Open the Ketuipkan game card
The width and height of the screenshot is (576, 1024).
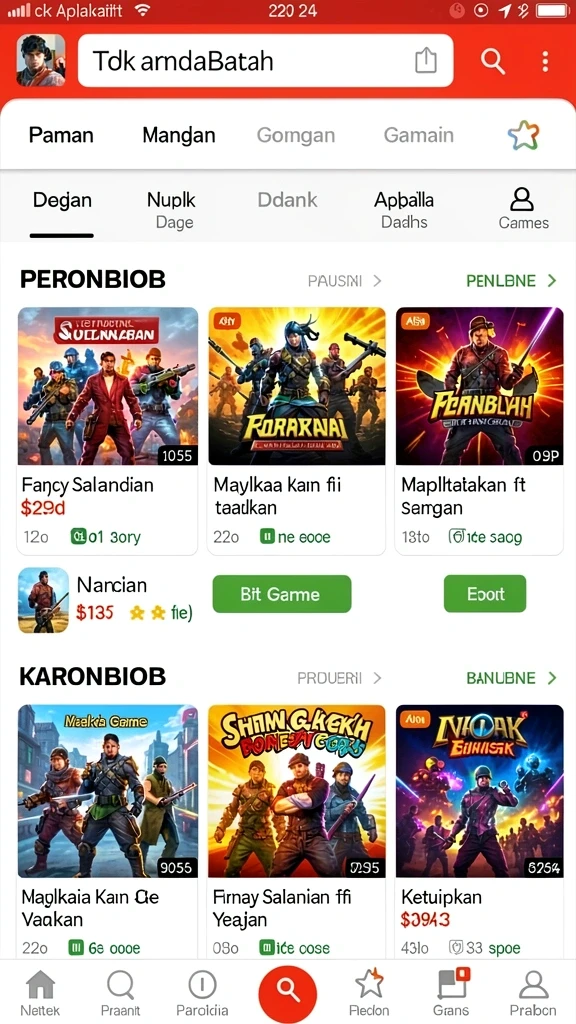coord(479,831)
